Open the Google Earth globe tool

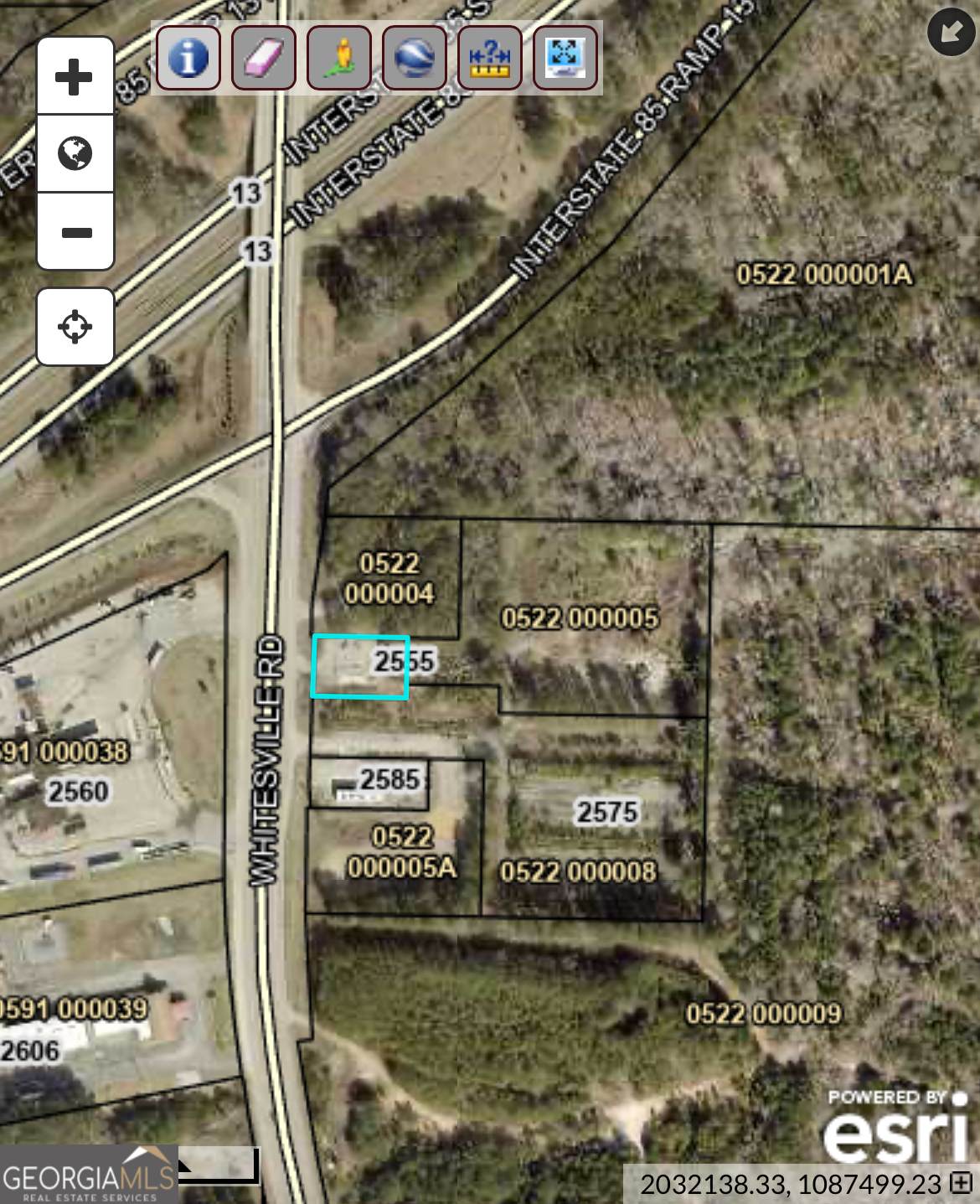click(x=415, y=58)
